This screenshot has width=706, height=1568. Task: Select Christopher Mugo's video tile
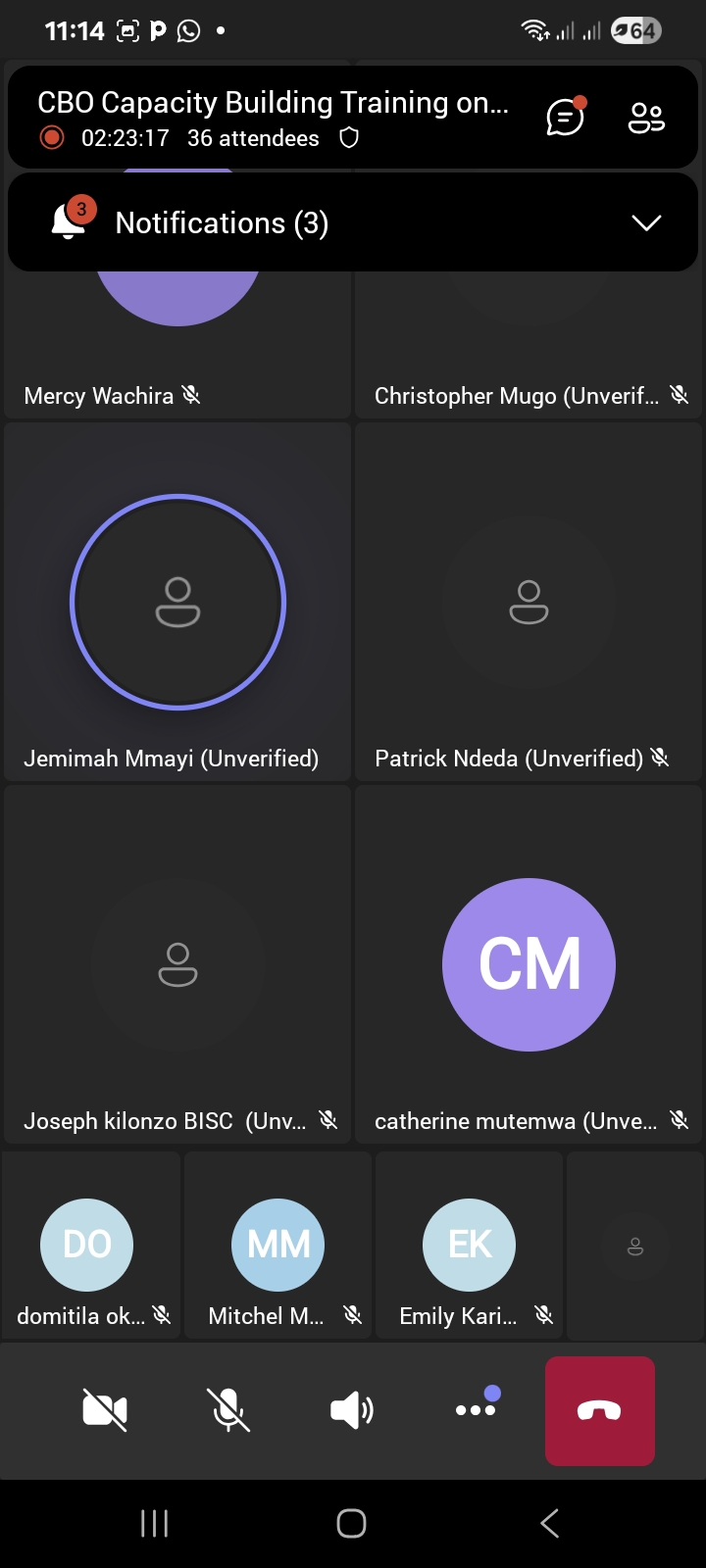(x=529, y=353)
